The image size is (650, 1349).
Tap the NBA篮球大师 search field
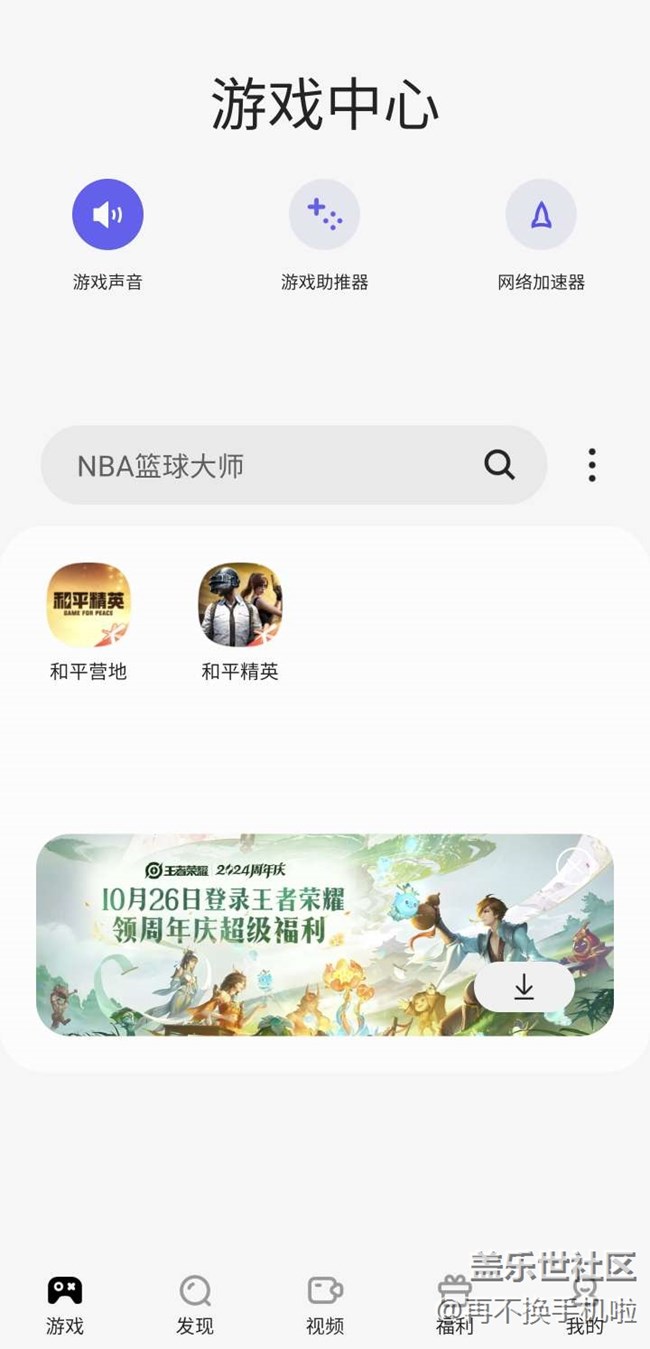click(x=294, y=465)
